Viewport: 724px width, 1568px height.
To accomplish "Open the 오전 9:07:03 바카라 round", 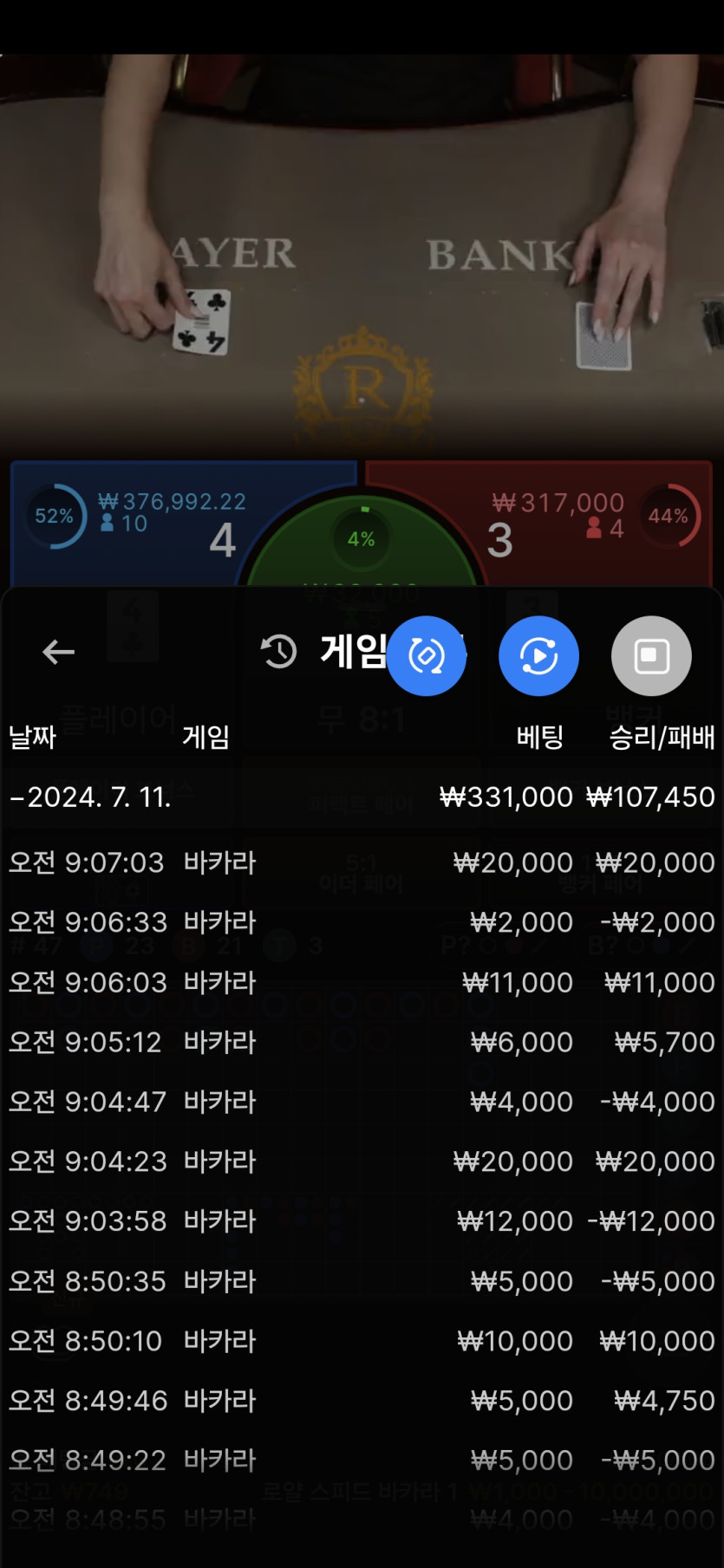I will 362,862.
